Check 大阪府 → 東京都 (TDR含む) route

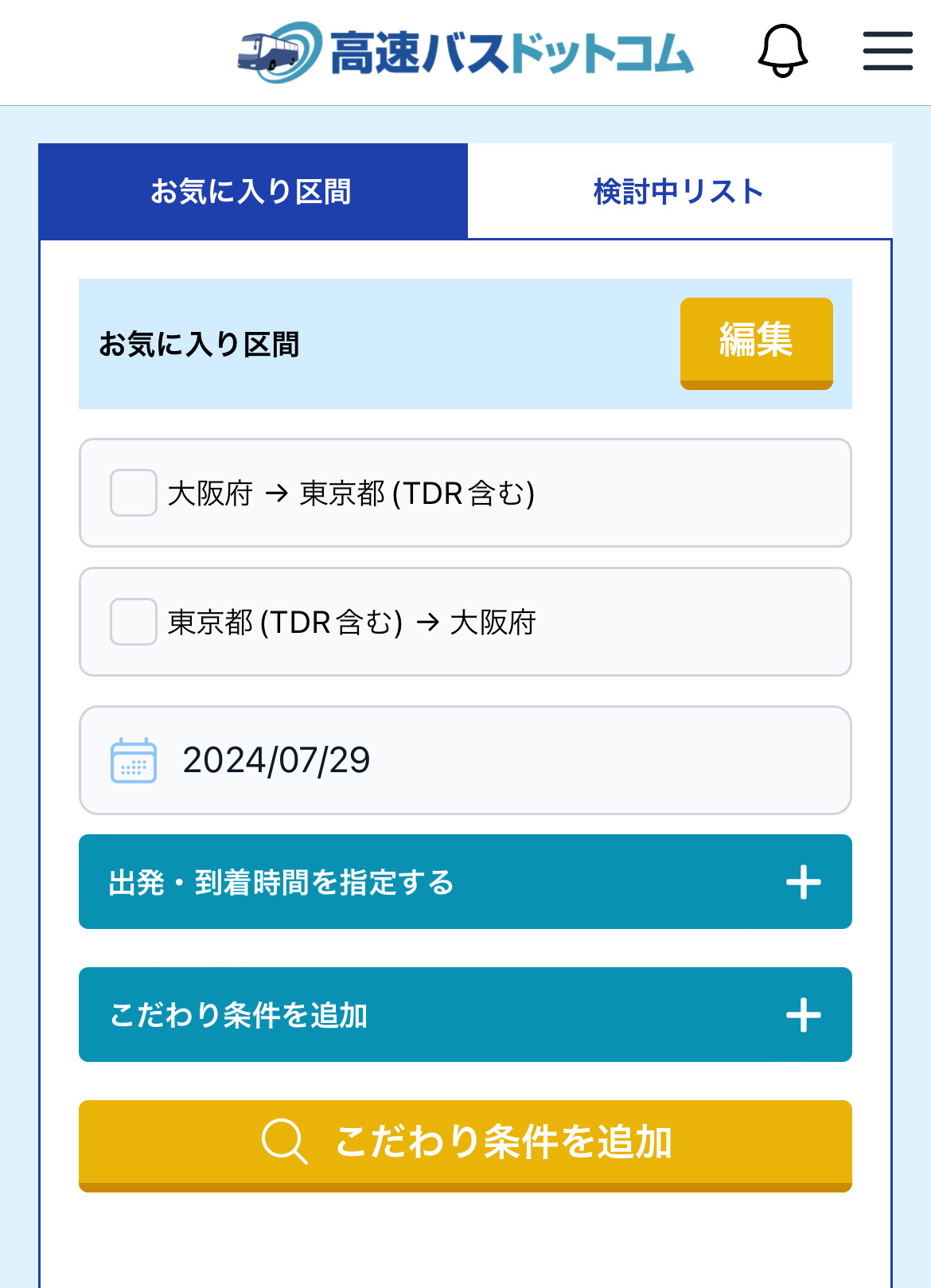pos(134,493)
